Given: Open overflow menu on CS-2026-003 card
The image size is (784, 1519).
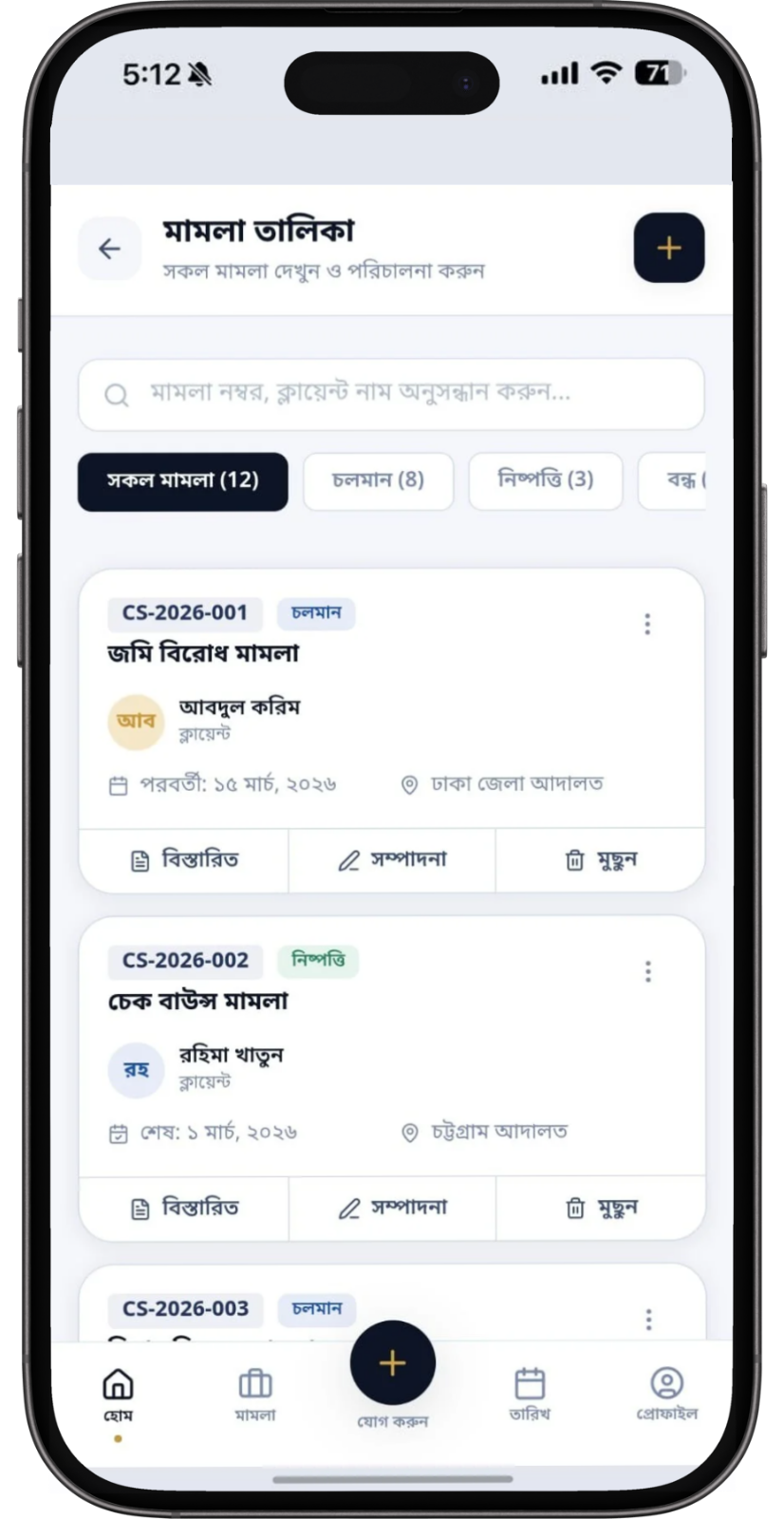Looking at the screenshot, I should coord(648,1319).
